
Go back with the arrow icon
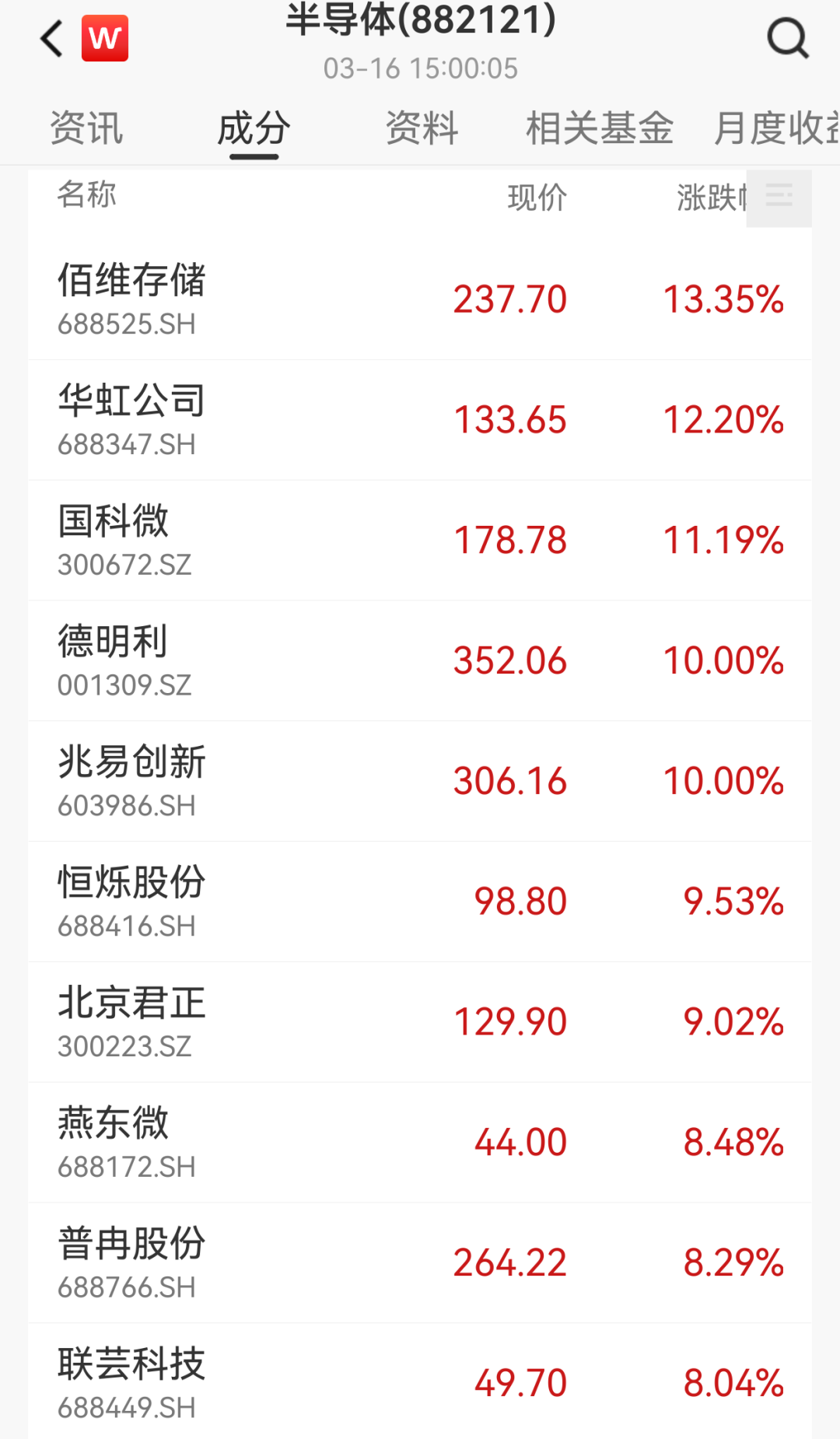[51, 39]
